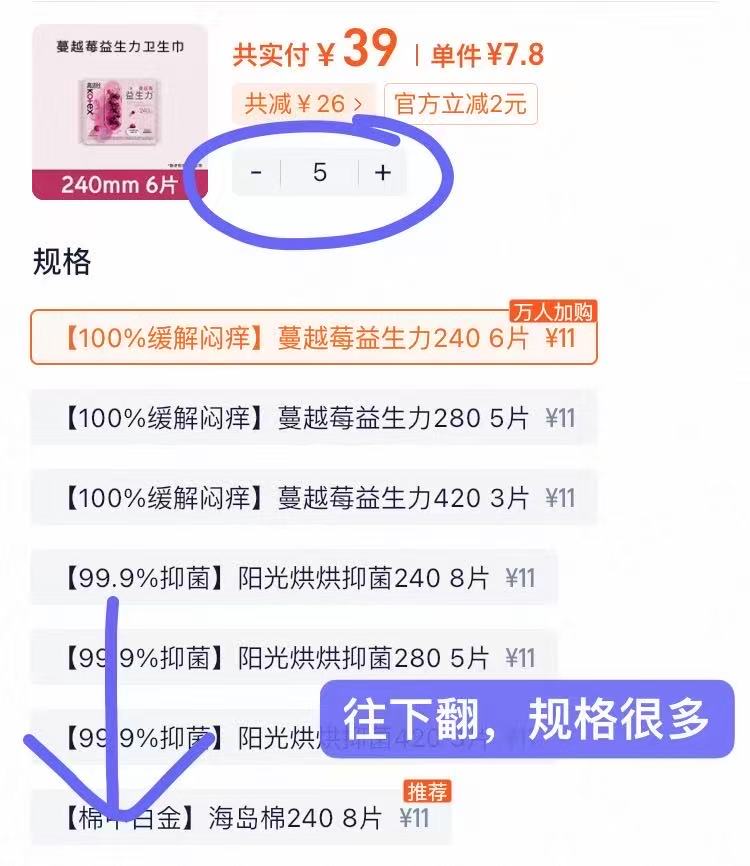Decrease quantity with the minus button
750x866 pixels.
click(x=257, y=173)
